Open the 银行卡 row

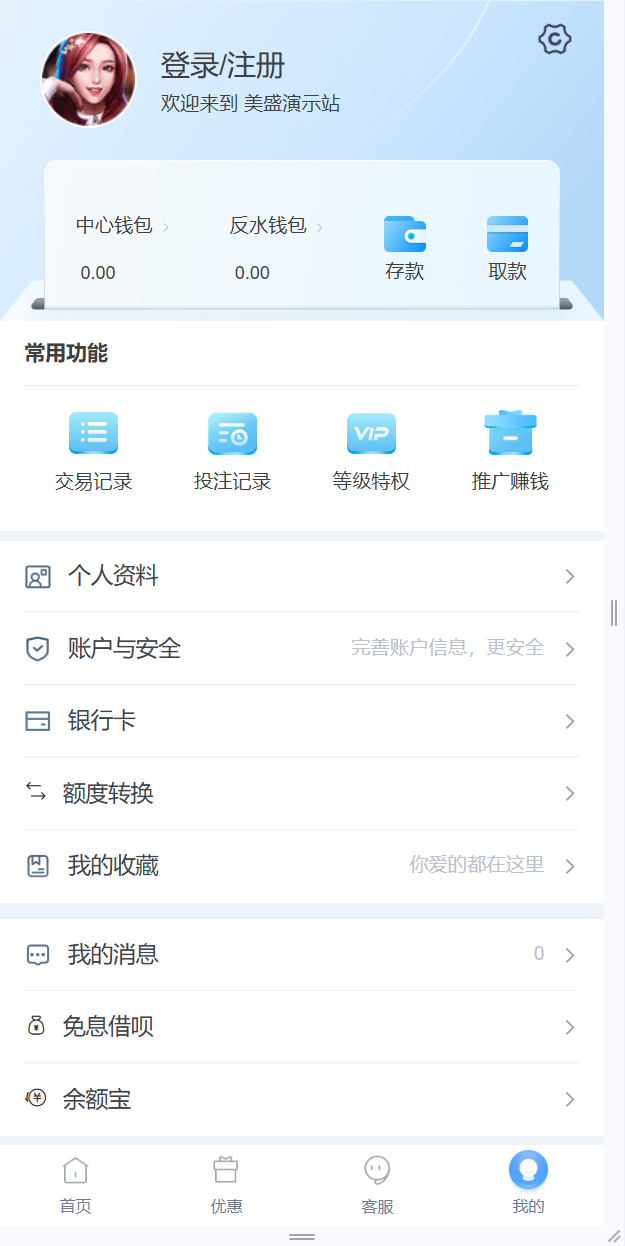pos(301,721)
